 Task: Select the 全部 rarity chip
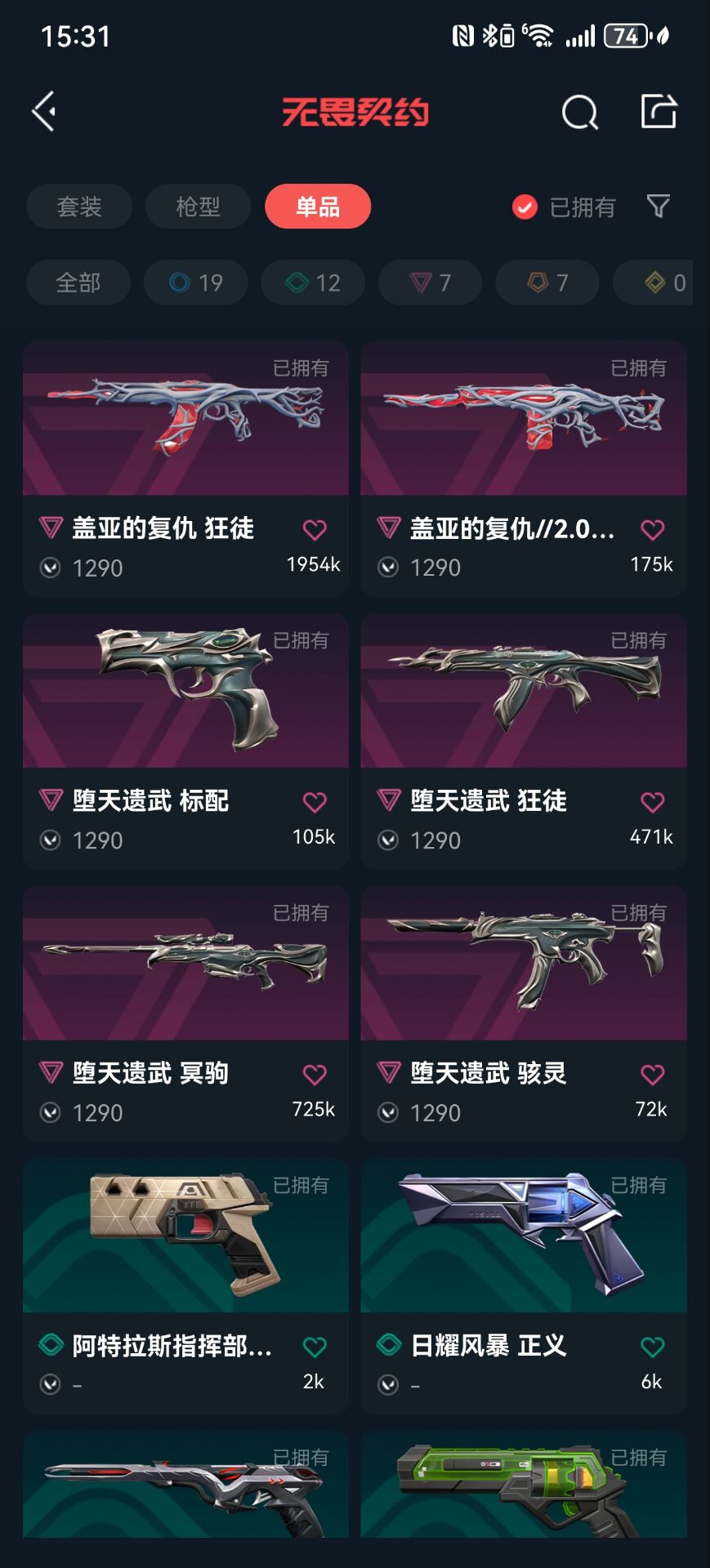click(x=78, y=283)
